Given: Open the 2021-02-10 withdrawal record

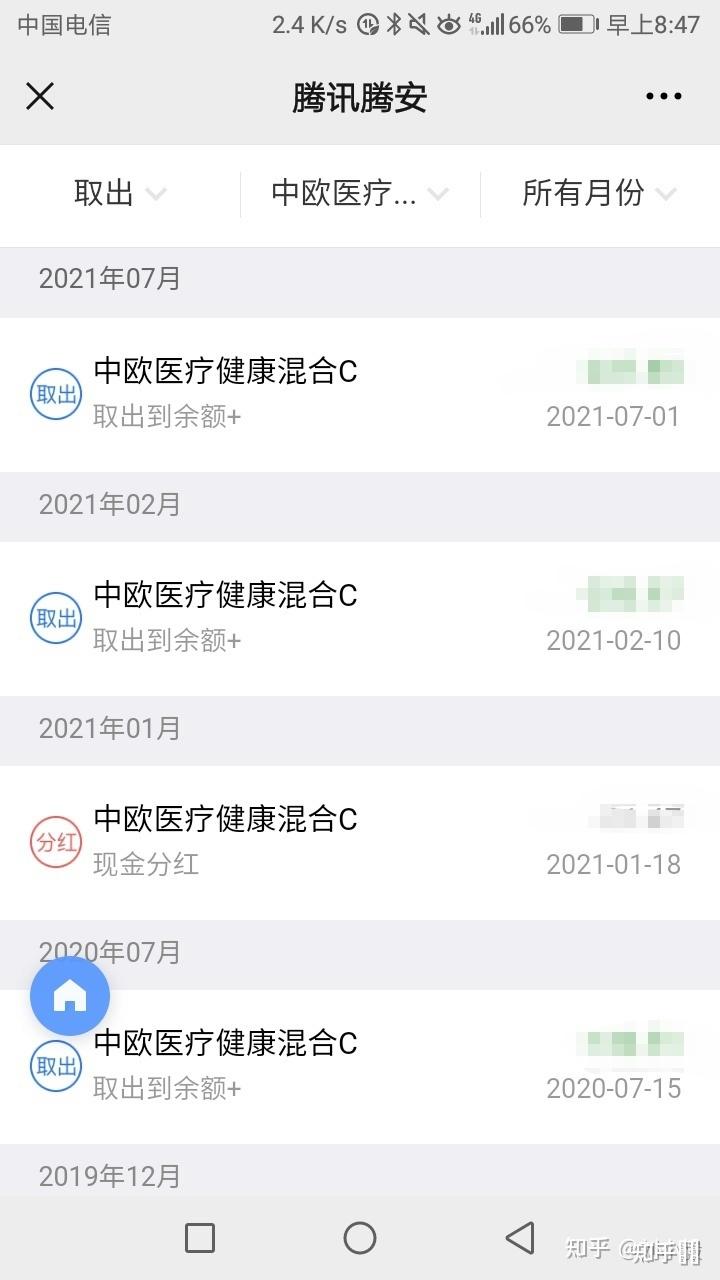Looking at the screenshot, I should pos(360,618).
